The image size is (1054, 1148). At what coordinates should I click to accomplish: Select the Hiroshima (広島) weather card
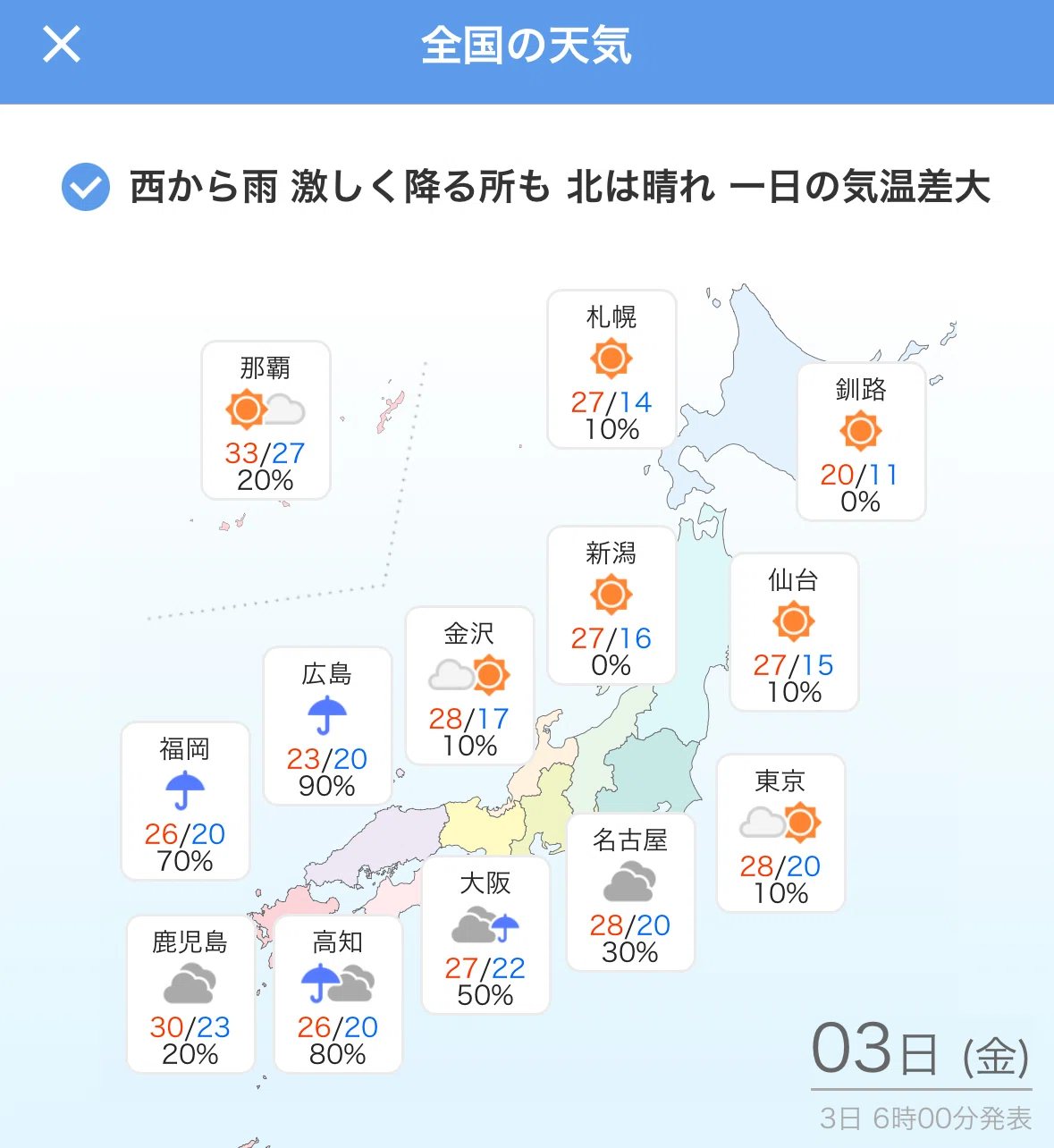(327, 726)
